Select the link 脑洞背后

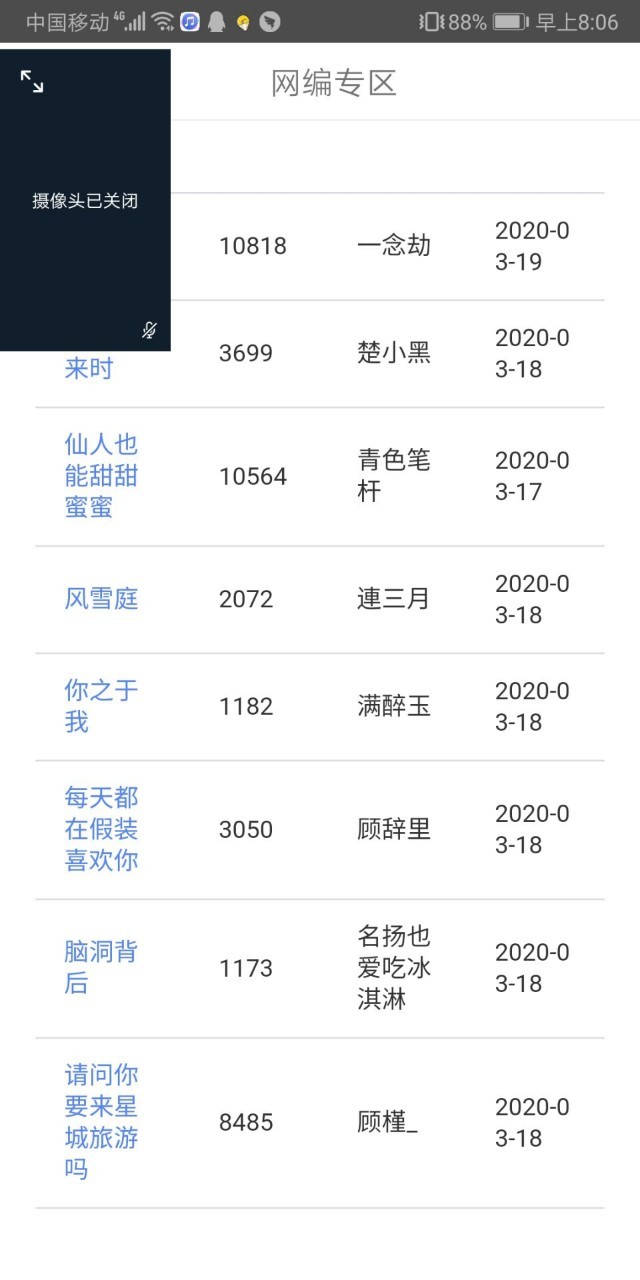(101, 968)
